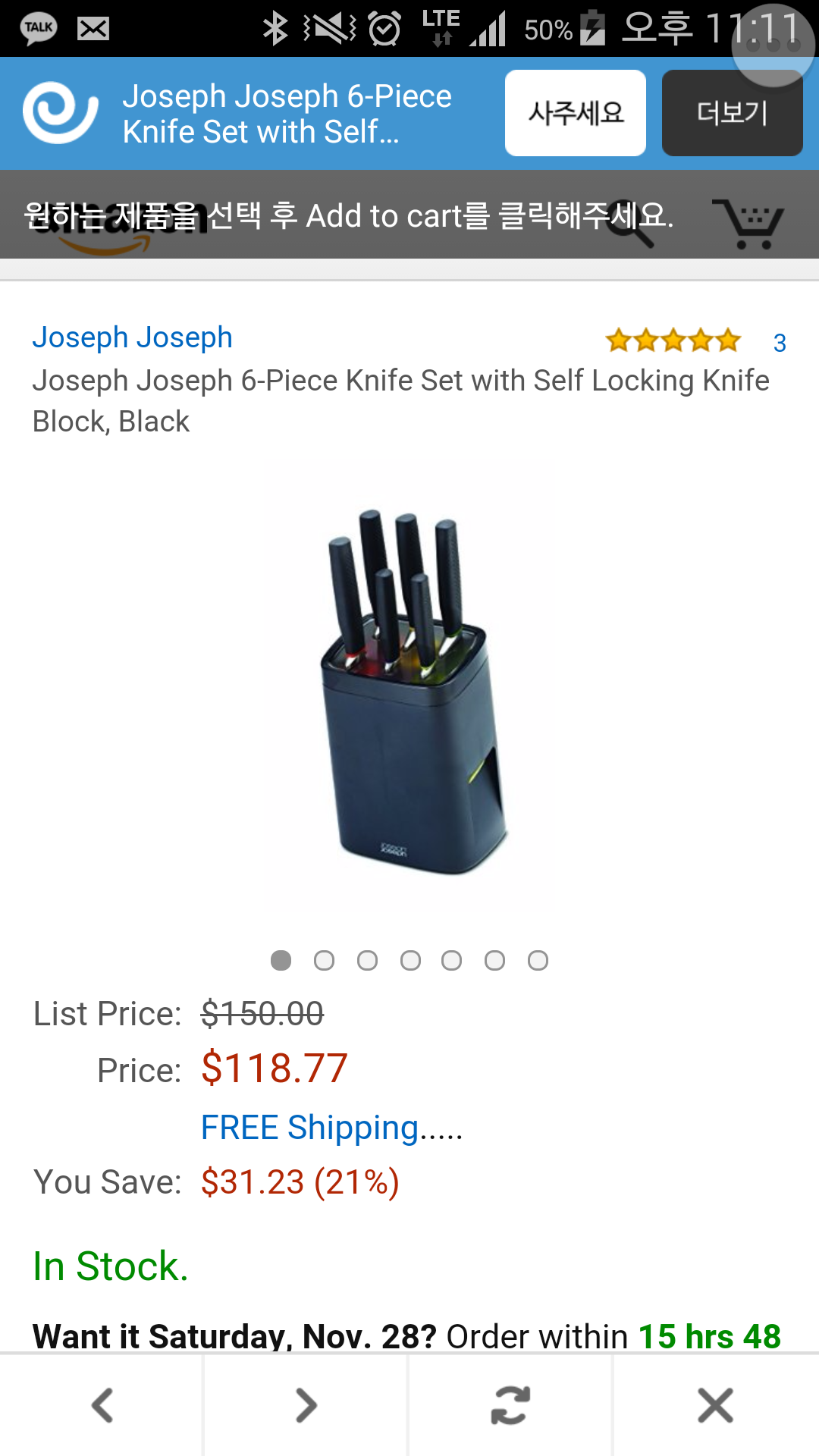
Task: Reload the current web page
Action: pyautogui.click(x=510, y=1405)
